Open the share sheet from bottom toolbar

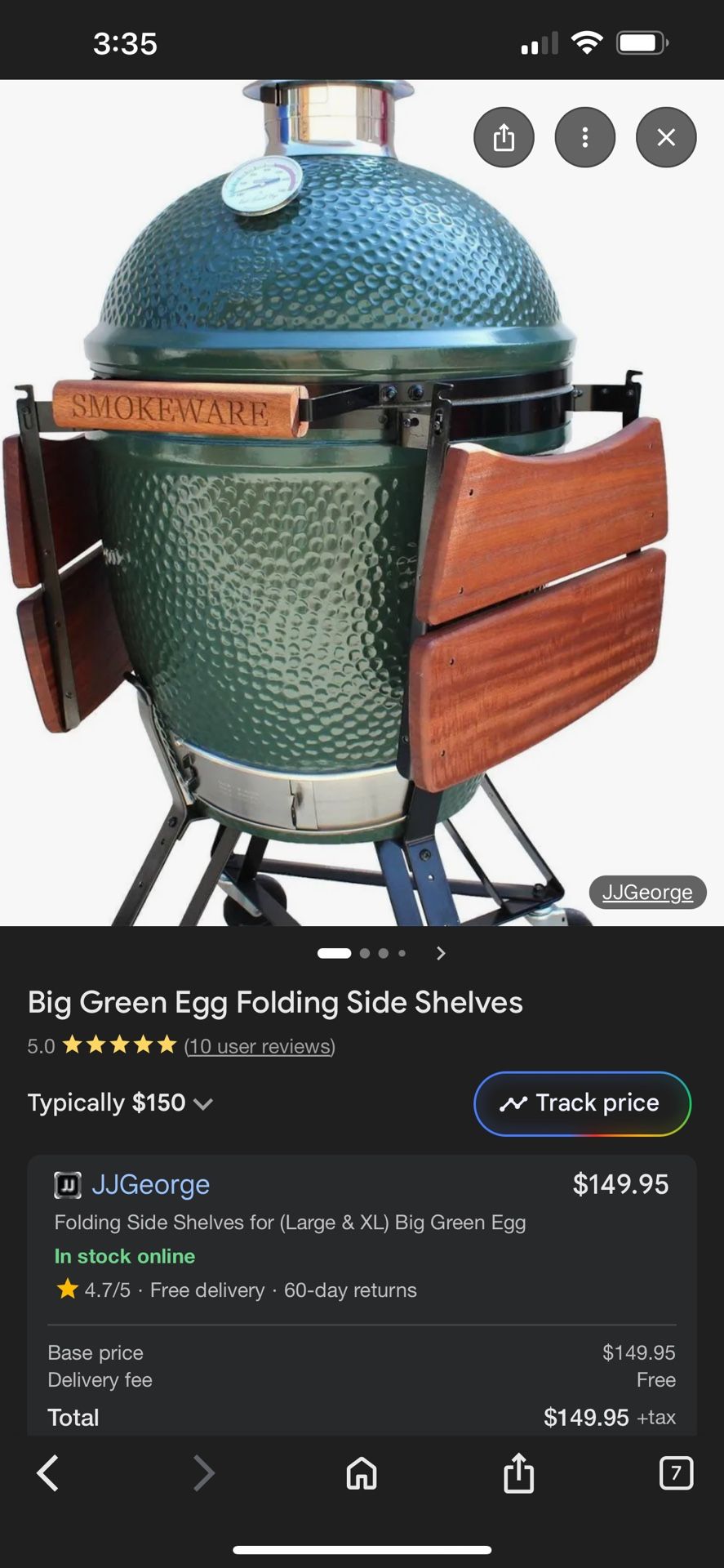(517, 1473)
